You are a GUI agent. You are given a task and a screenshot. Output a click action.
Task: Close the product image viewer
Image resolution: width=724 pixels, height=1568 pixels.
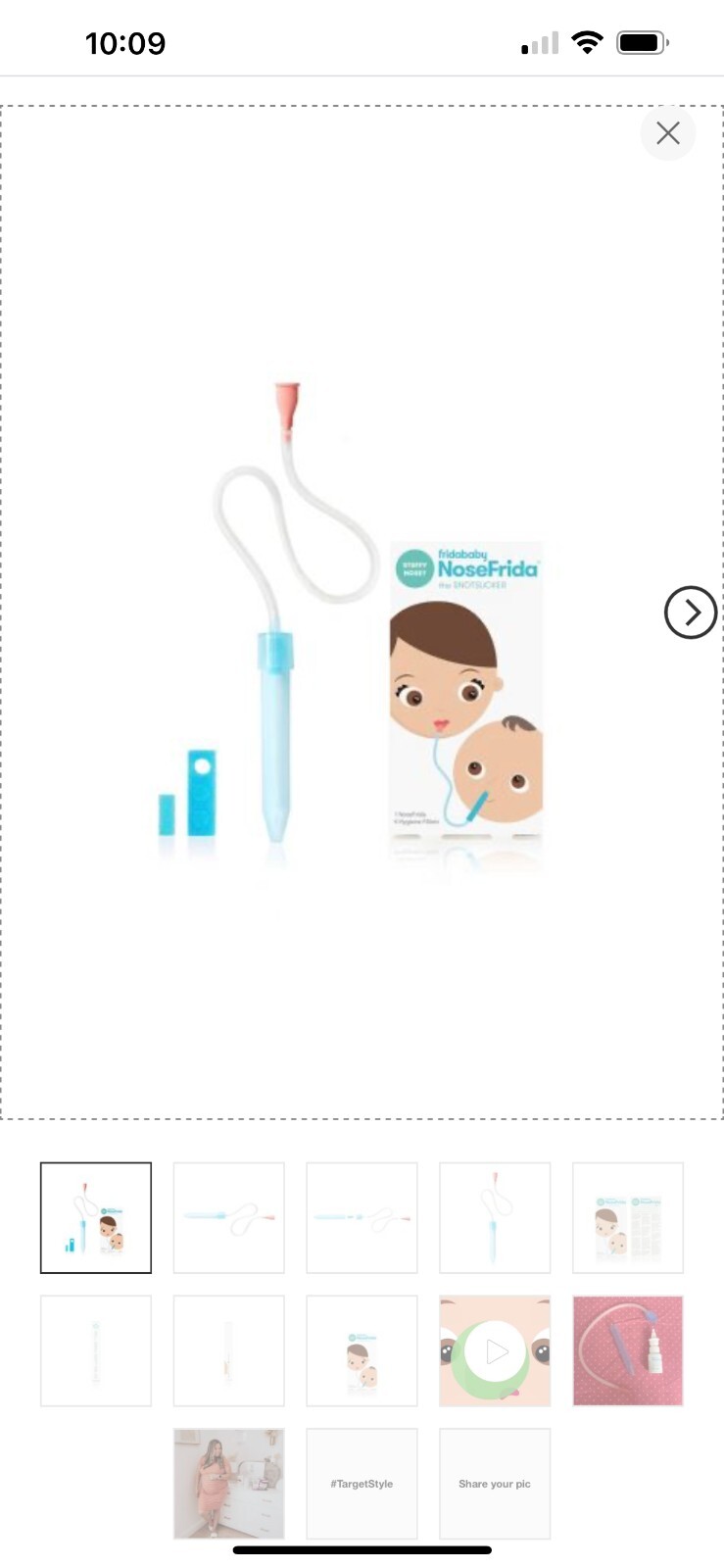pyautogui.click(x=668, y=133)
